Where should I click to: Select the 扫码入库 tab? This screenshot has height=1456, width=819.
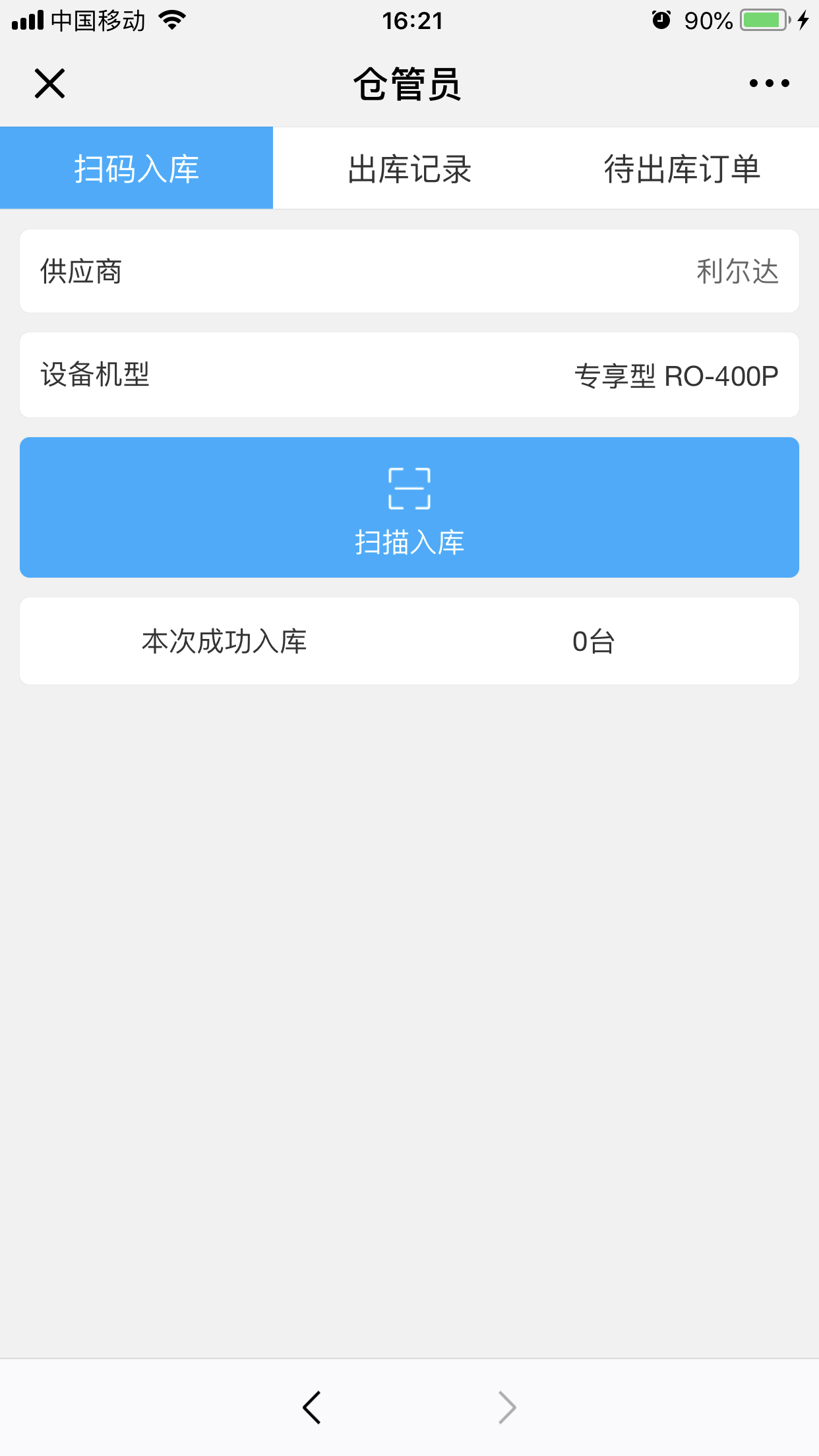pyautogui.click(x=136, y=168)
